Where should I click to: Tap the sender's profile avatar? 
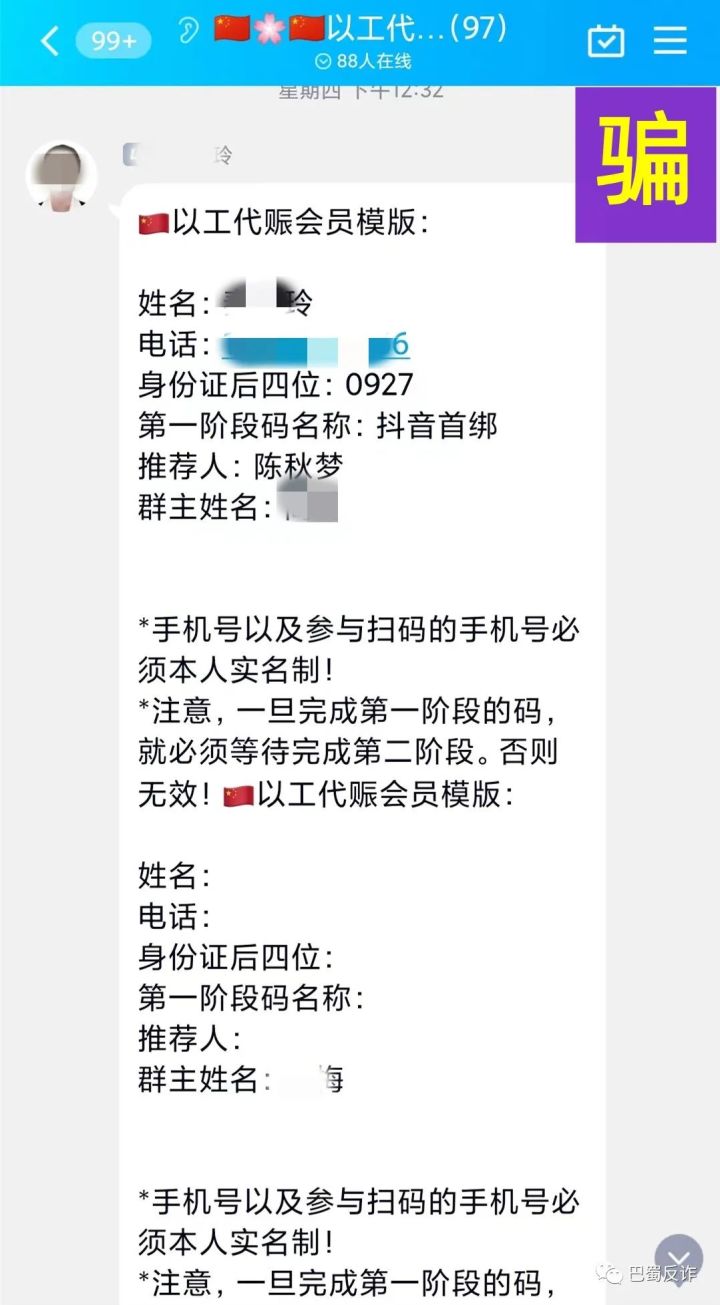click(61, 177)
